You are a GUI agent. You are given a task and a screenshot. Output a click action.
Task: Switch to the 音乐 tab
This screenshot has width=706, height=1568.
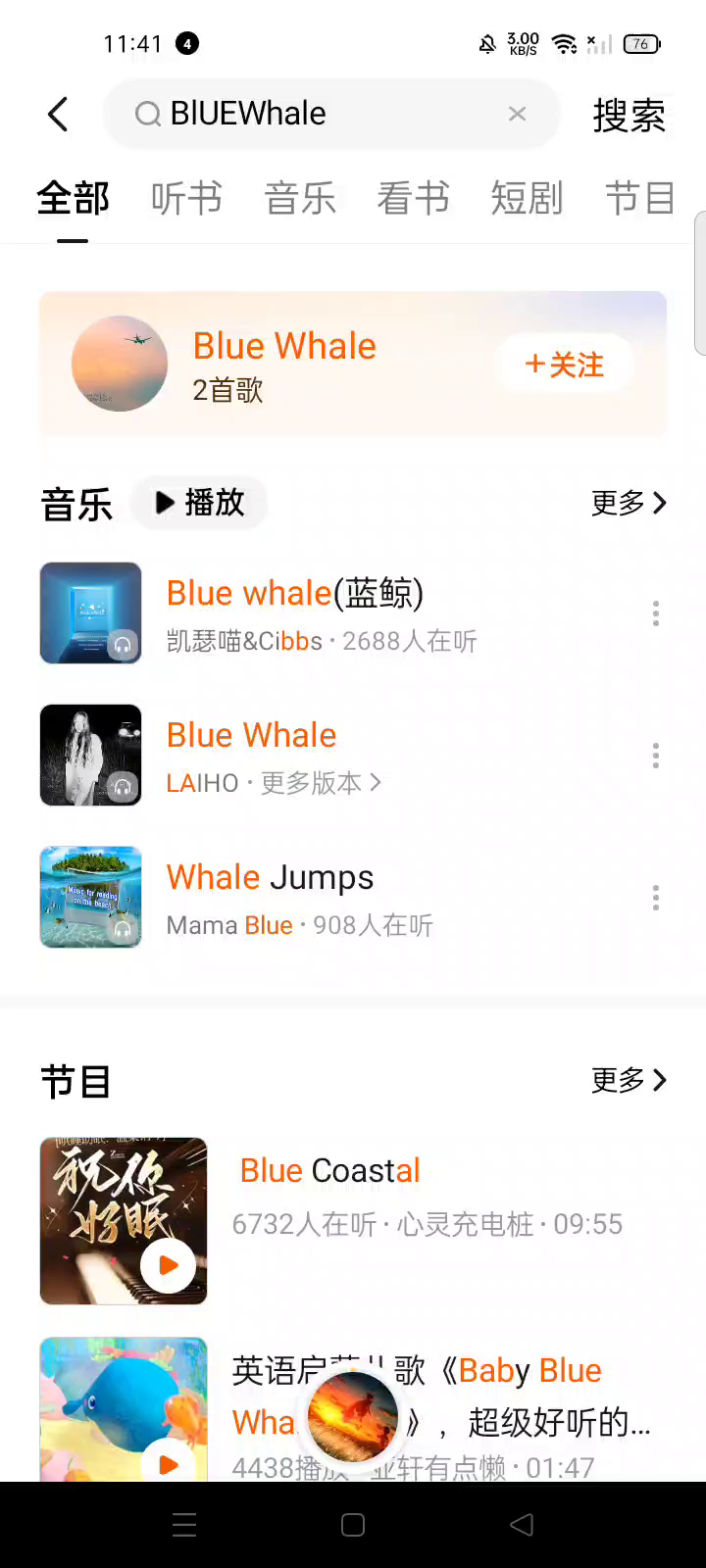pyautogui.click(x=300, y=198)
